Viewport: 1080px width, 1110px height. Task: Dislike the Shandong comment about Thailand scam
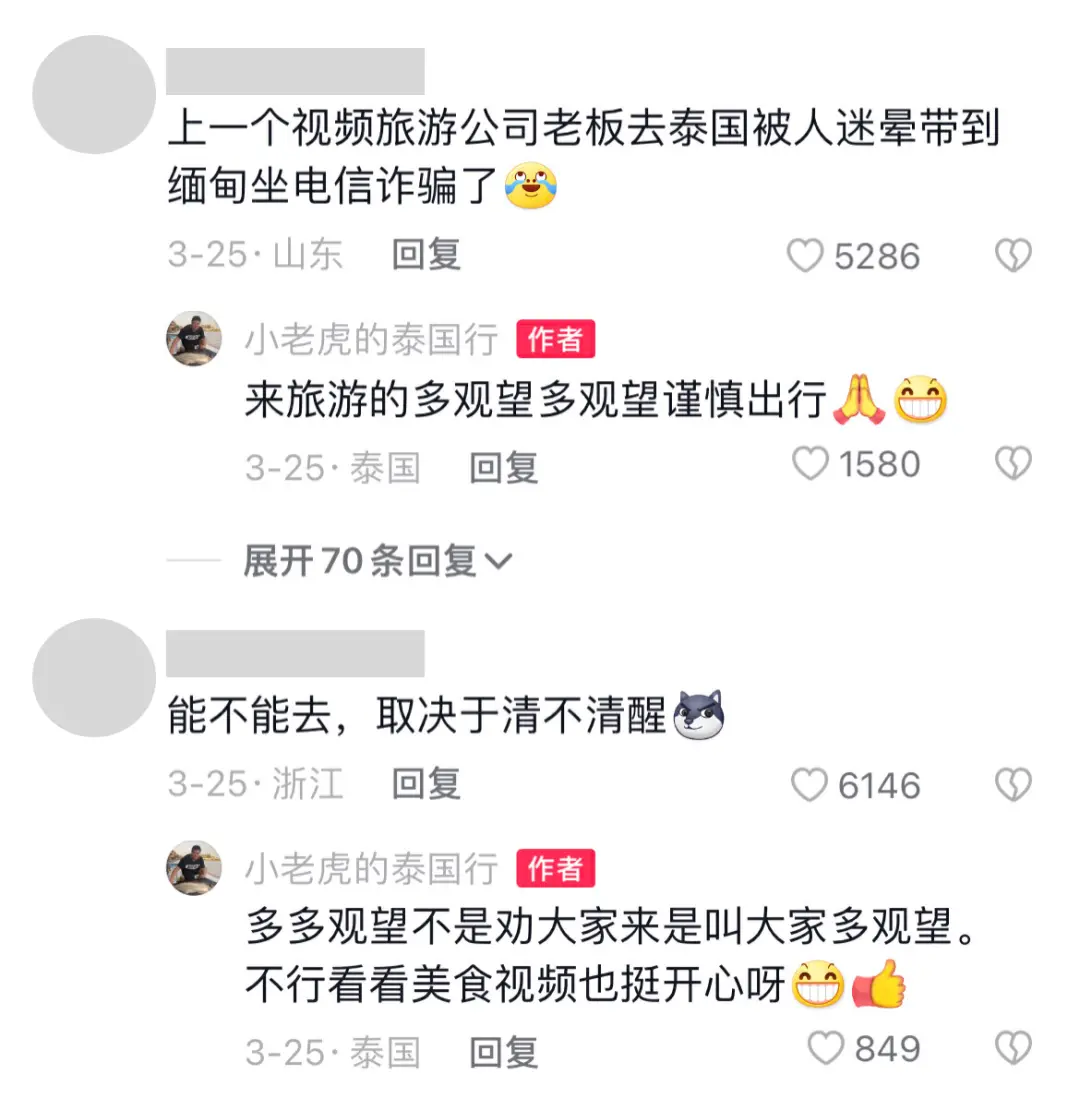coord(1013,257)
